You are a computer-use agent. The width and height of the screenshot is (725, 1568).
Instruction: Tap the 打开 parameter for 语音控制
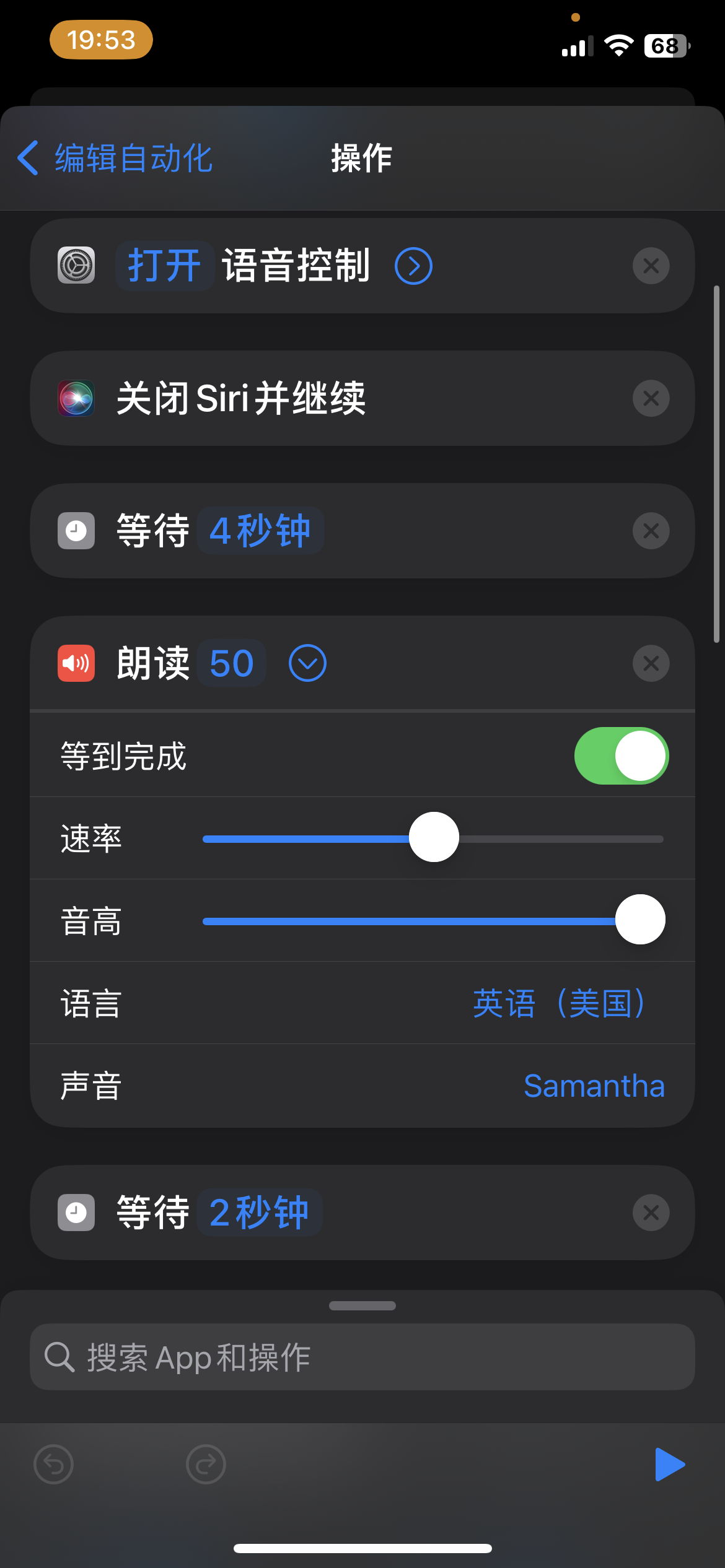pos(164,266)
